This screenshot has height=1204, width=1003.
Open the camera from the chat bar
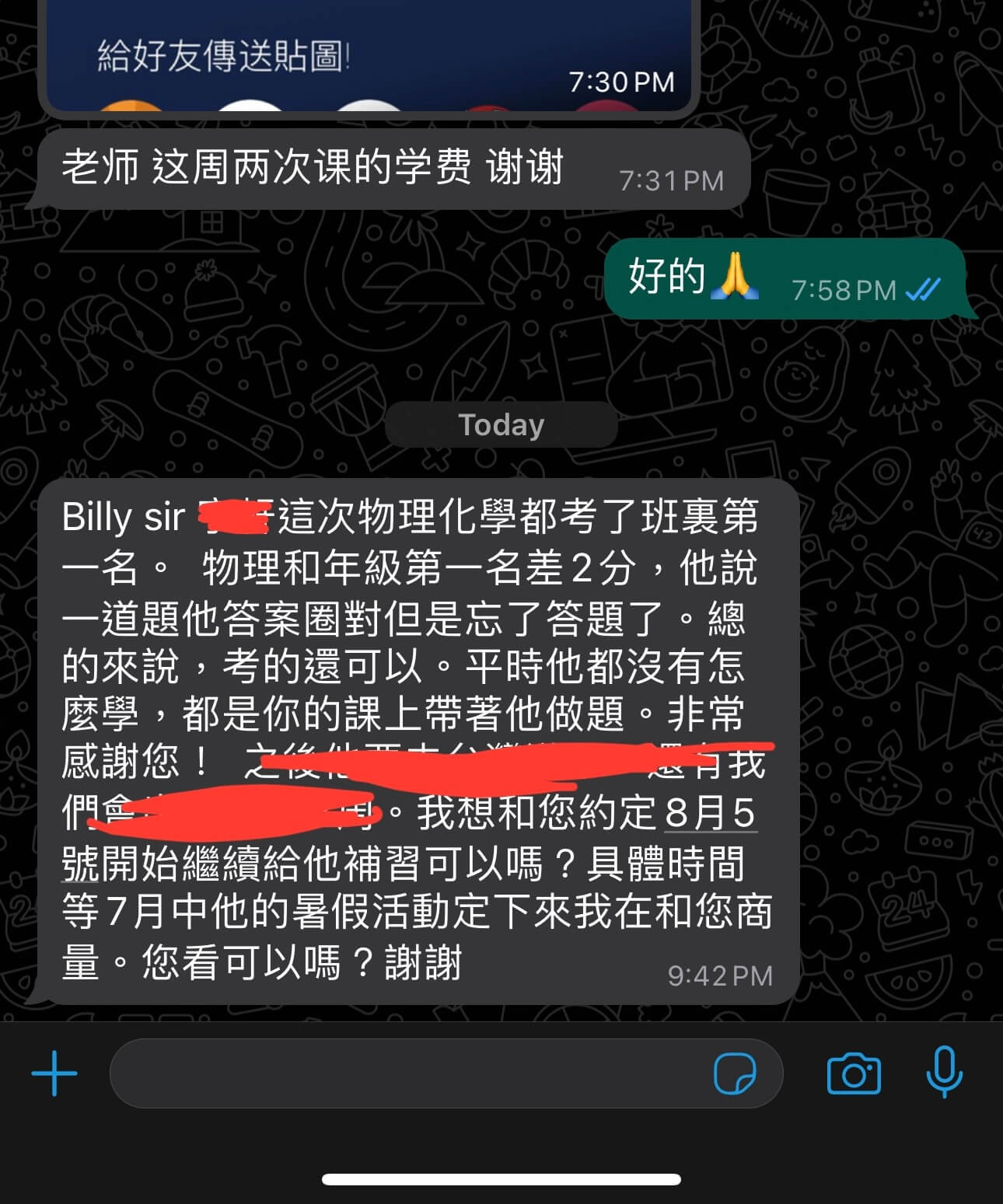(854, 1074)
